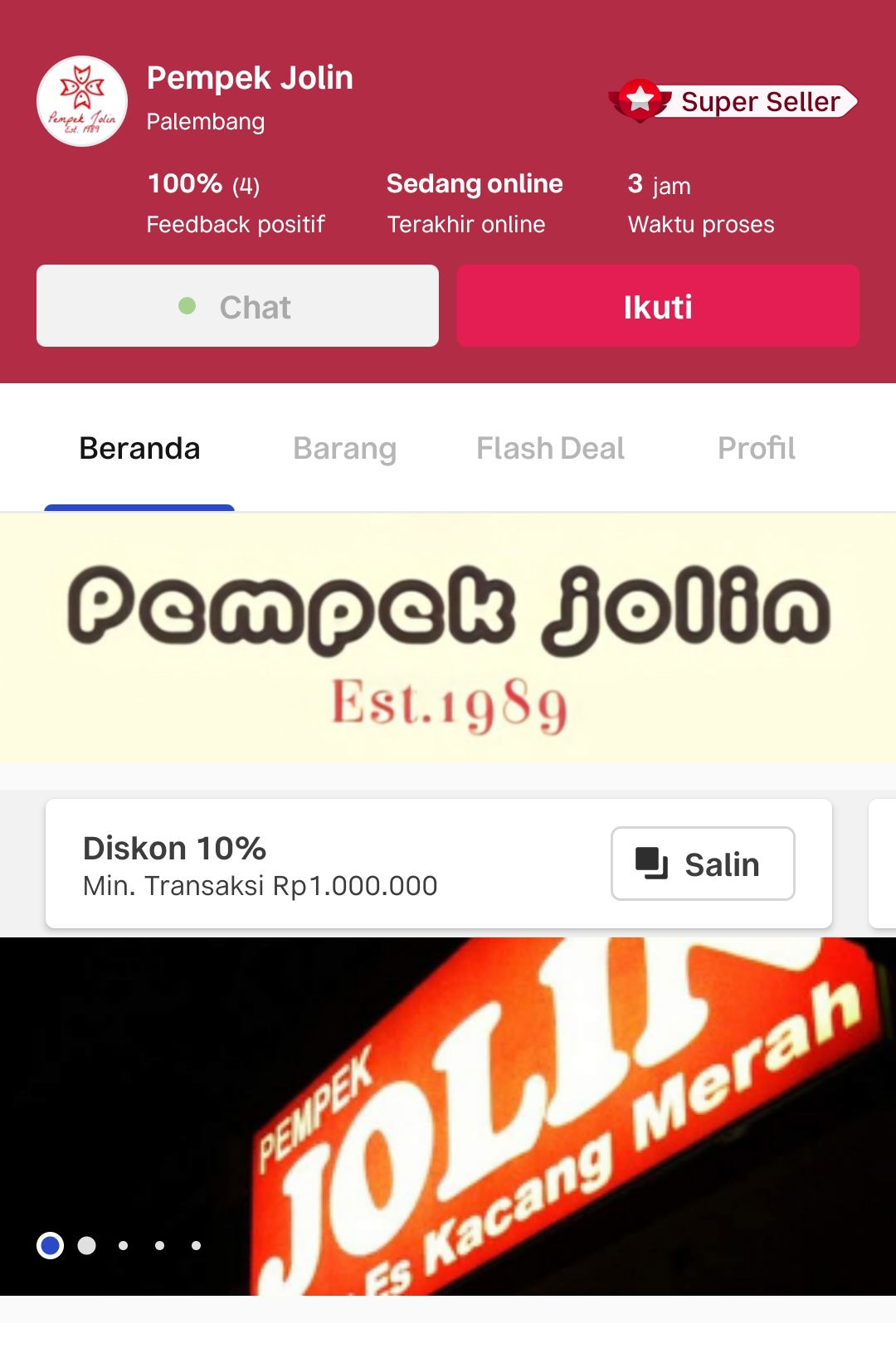Expand the Diskon 10% voucher details
The height and width of the screenshot is (1353, 896).
[258, 863]
